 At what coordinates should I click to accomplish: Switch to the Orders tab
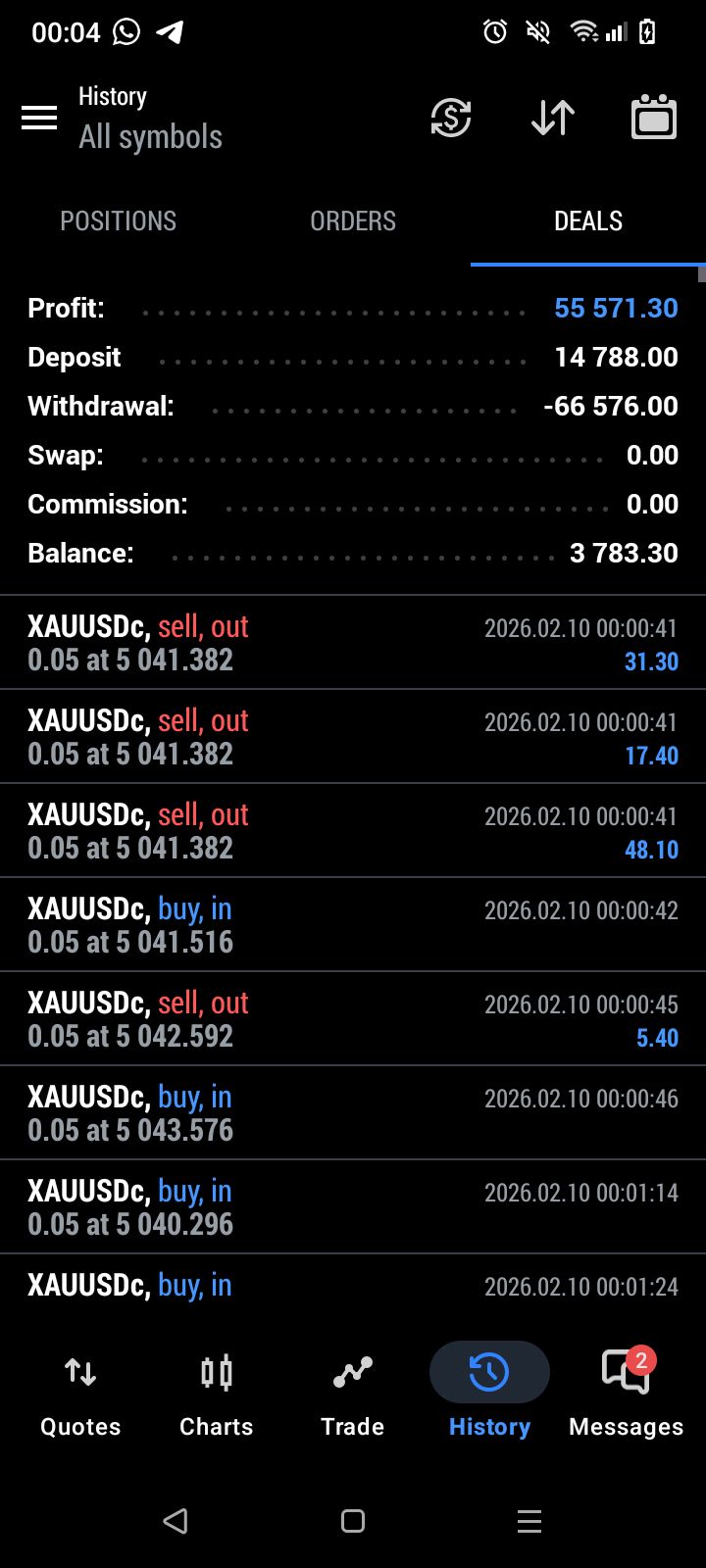point(353,221)
